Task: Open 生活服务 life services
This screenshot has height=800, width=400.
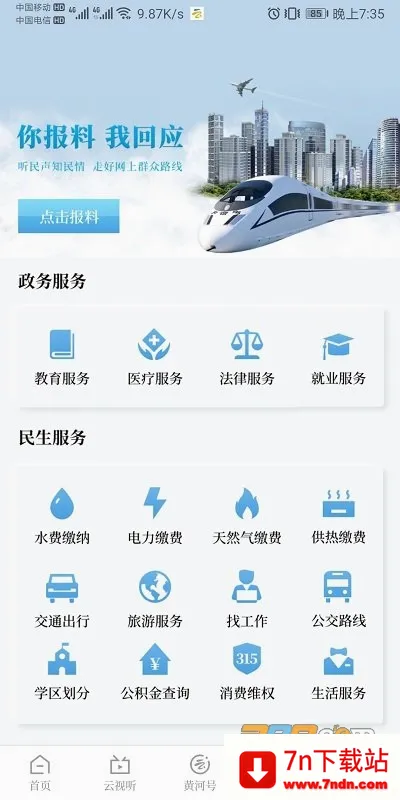Action: pyautogui.click(x=338, y=672)
